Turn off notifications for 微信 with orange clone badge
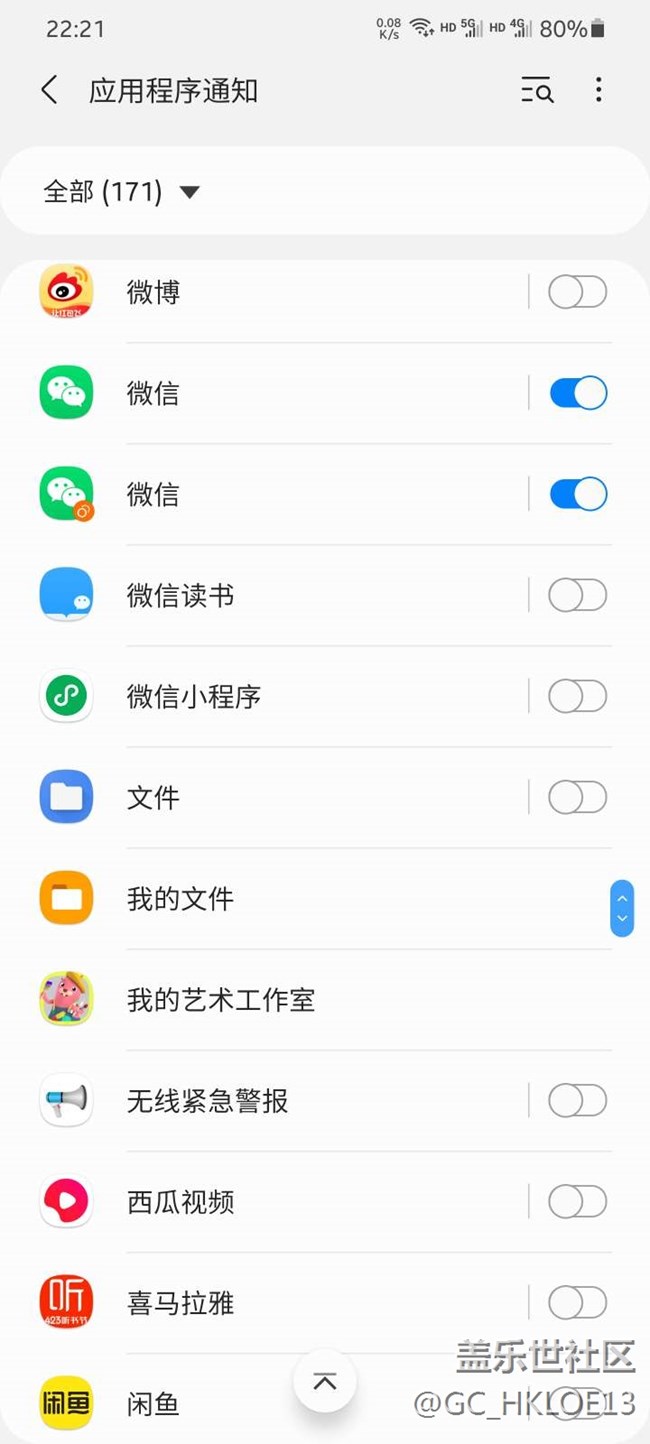This screenshot has width=650, height=1444. (x=577, y=494)
